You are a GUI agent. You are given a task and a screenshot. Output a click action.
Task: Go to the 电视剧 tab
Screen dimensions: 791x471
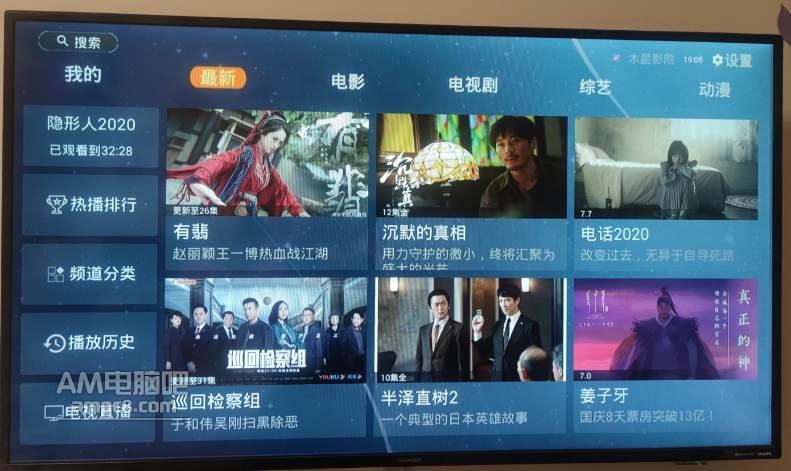(472, 85)
